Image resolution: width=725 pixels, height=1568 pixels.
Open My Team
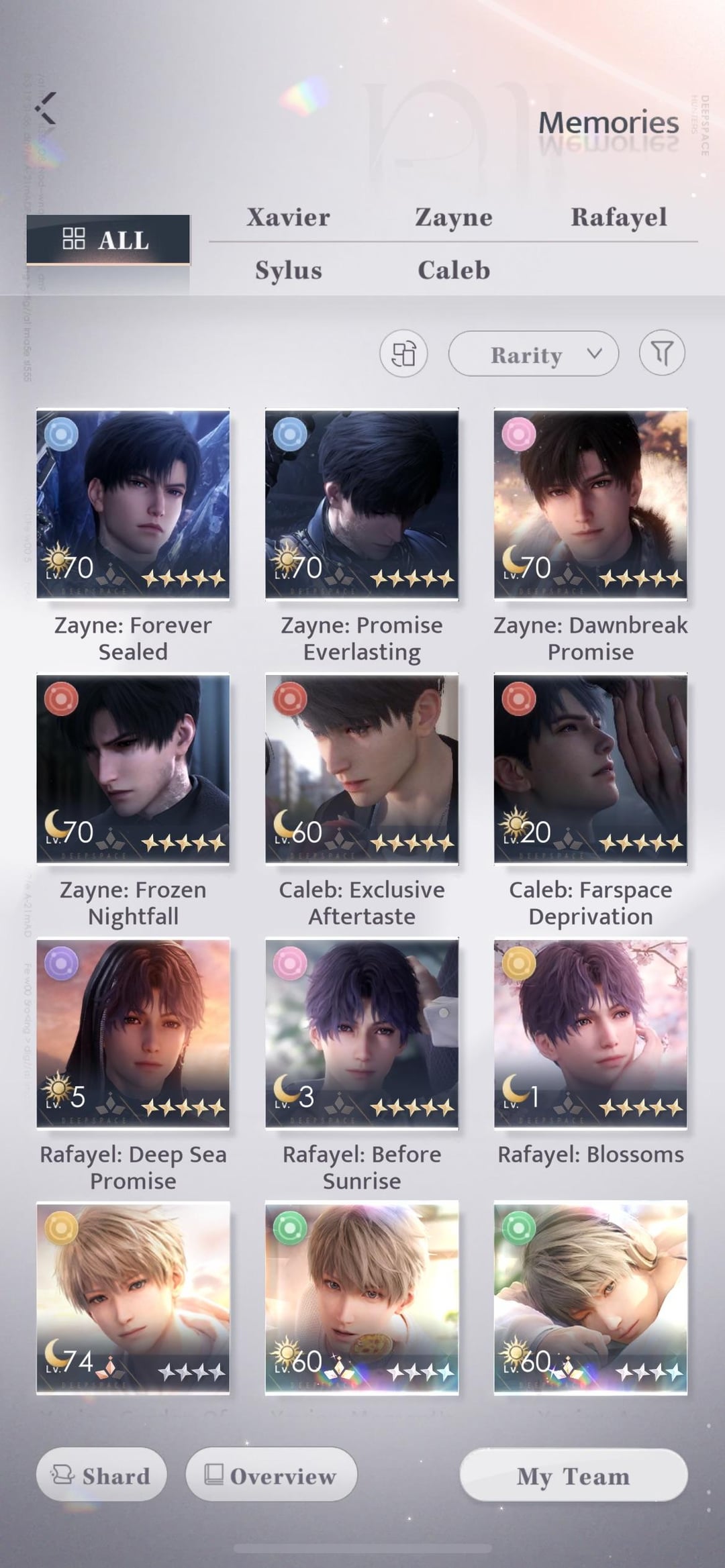573,1475
